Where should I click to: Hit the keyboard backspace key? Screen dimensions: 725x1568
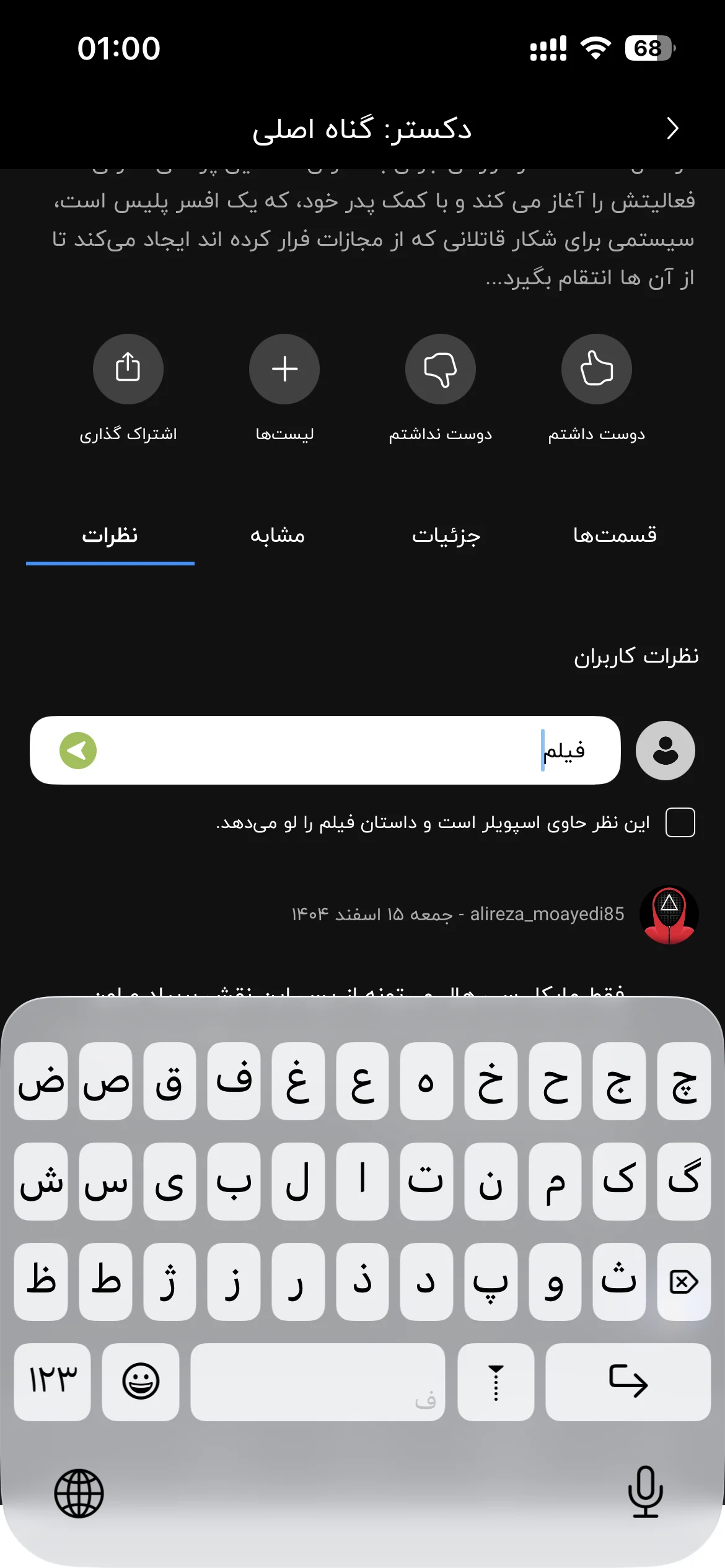tap(683, 1281)
